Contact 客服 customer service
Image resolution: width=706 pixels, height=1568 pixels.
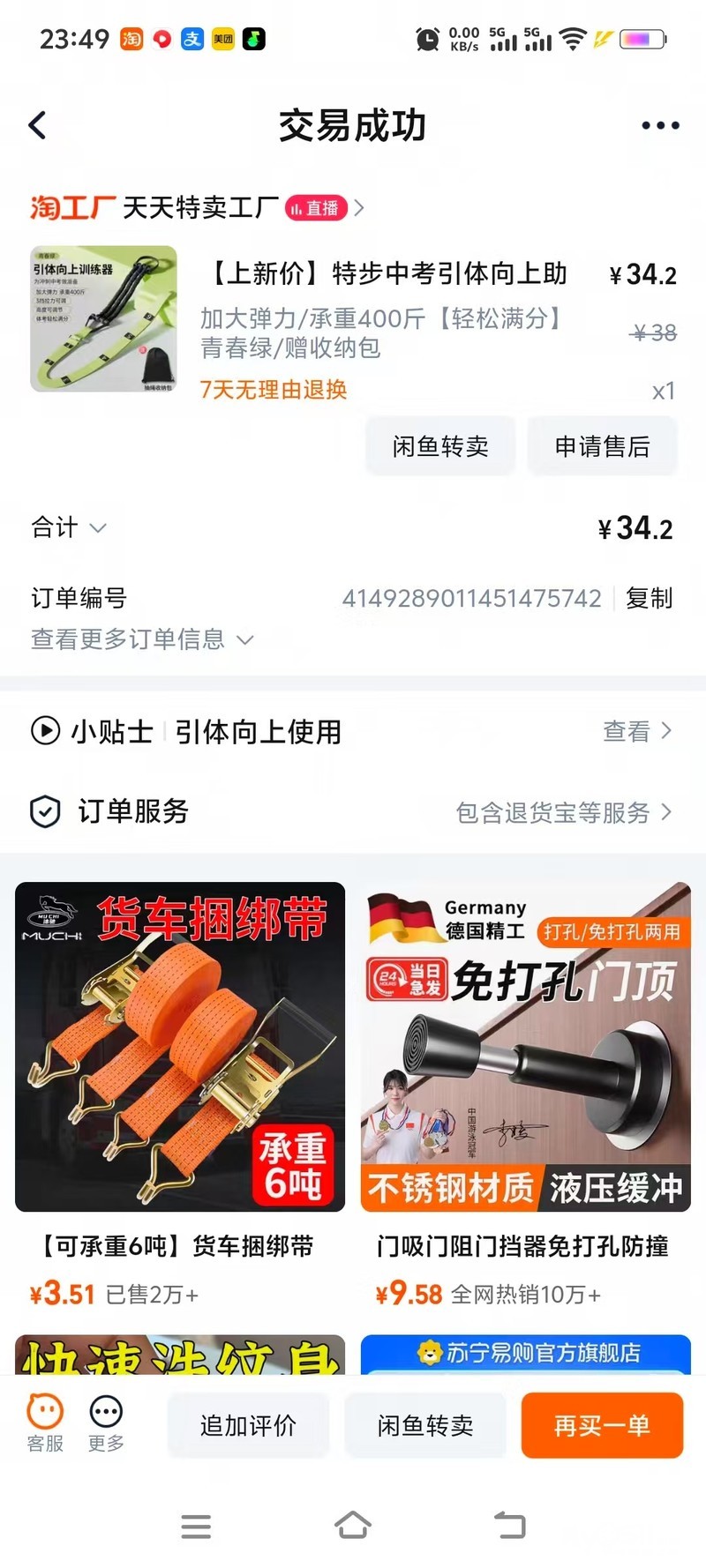(x=45, y=1422)
